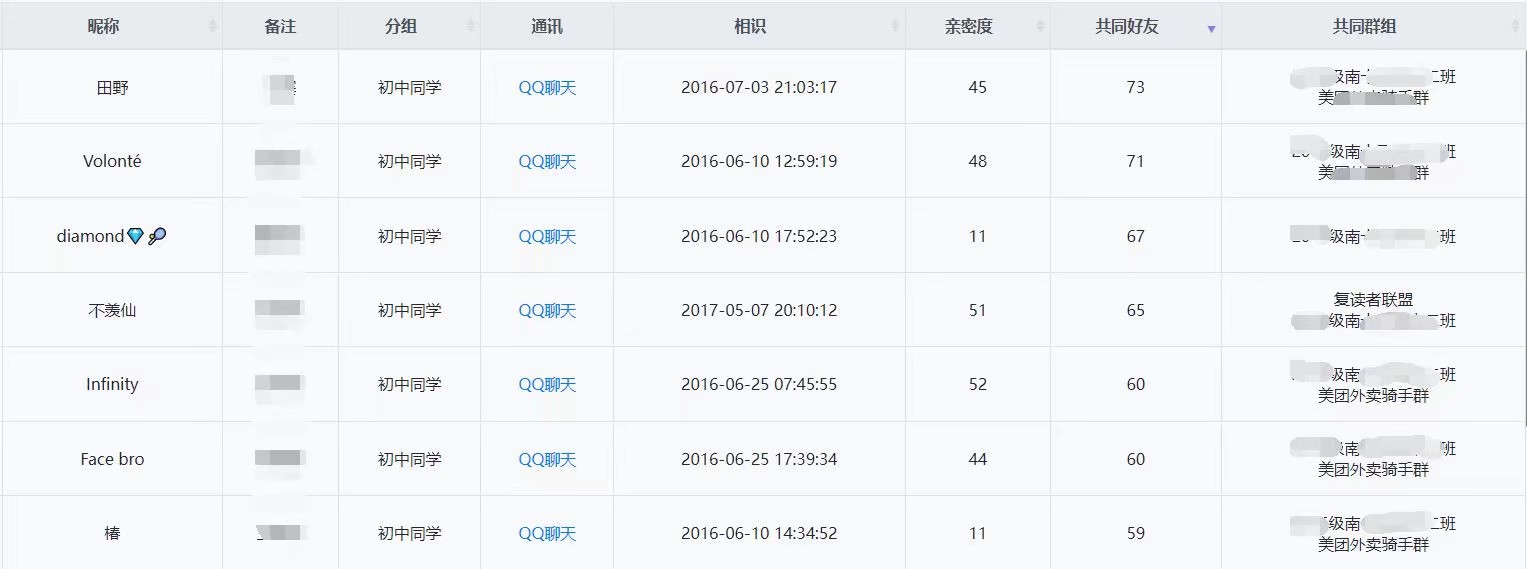This screenshot has height=569, width=1527.
Task: Open QQ聊天 with 不羡仙
Action: [x=547, y=310]
